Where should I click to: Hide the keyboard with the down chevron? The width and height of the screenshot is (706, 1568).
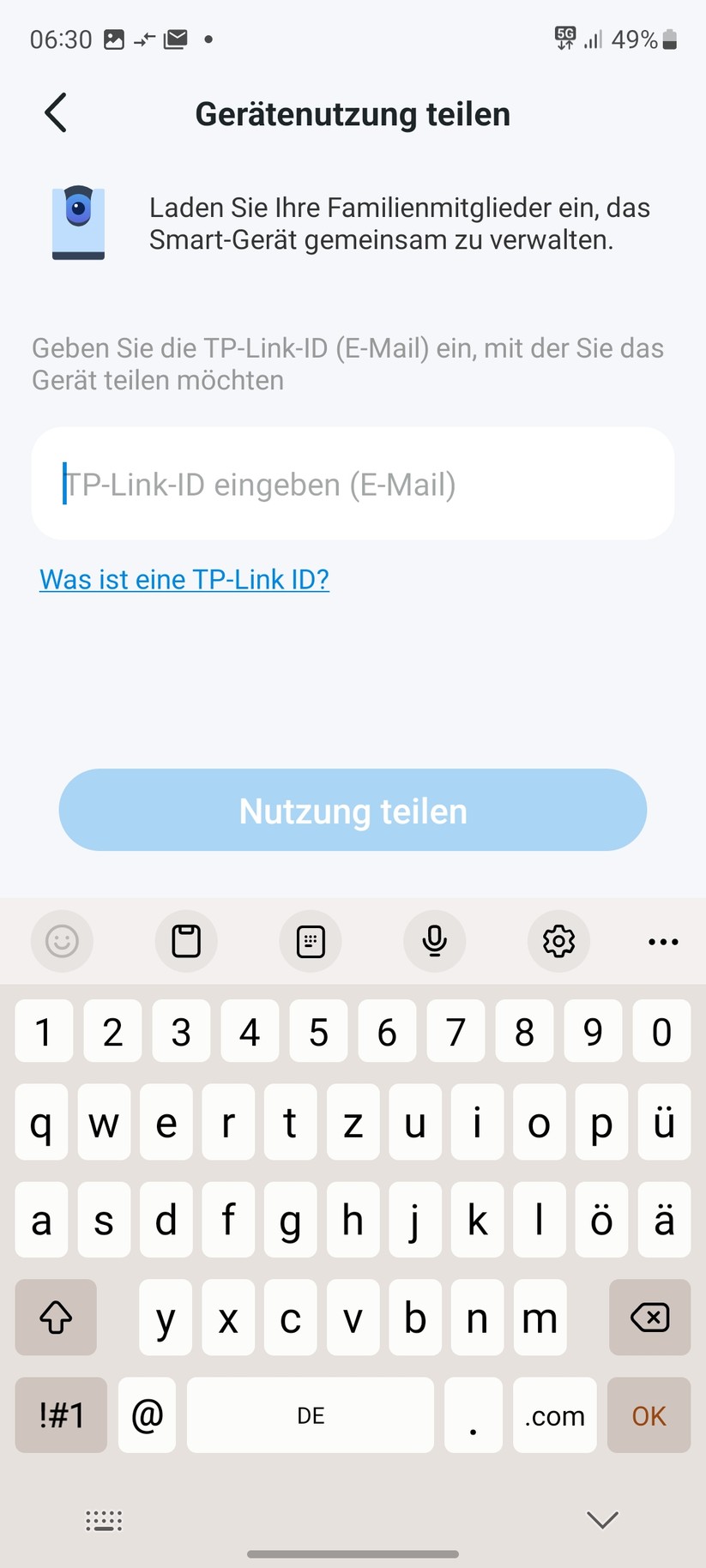click(600, 1517)
